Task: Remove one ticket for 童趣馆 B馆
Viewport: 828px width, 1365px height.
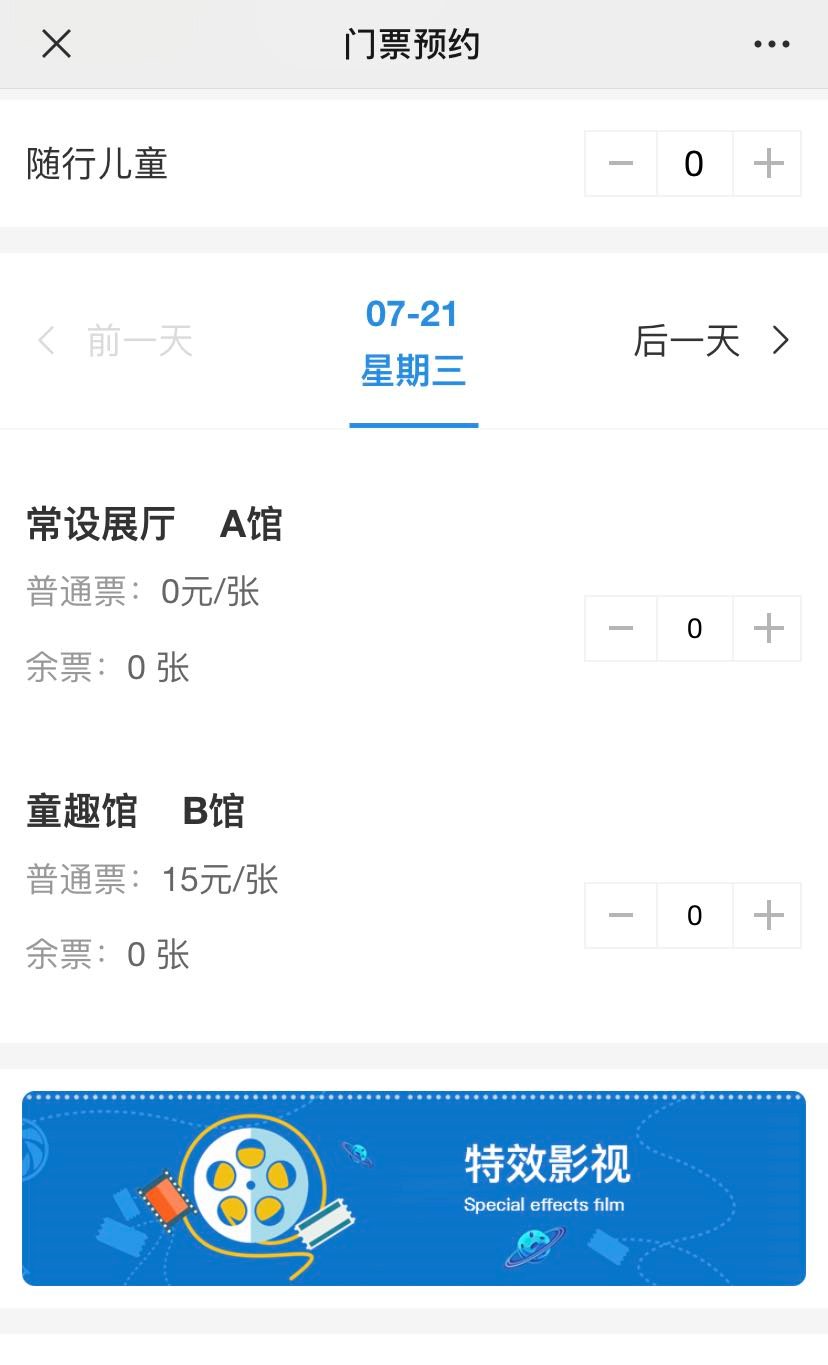Action: (621, 915)
